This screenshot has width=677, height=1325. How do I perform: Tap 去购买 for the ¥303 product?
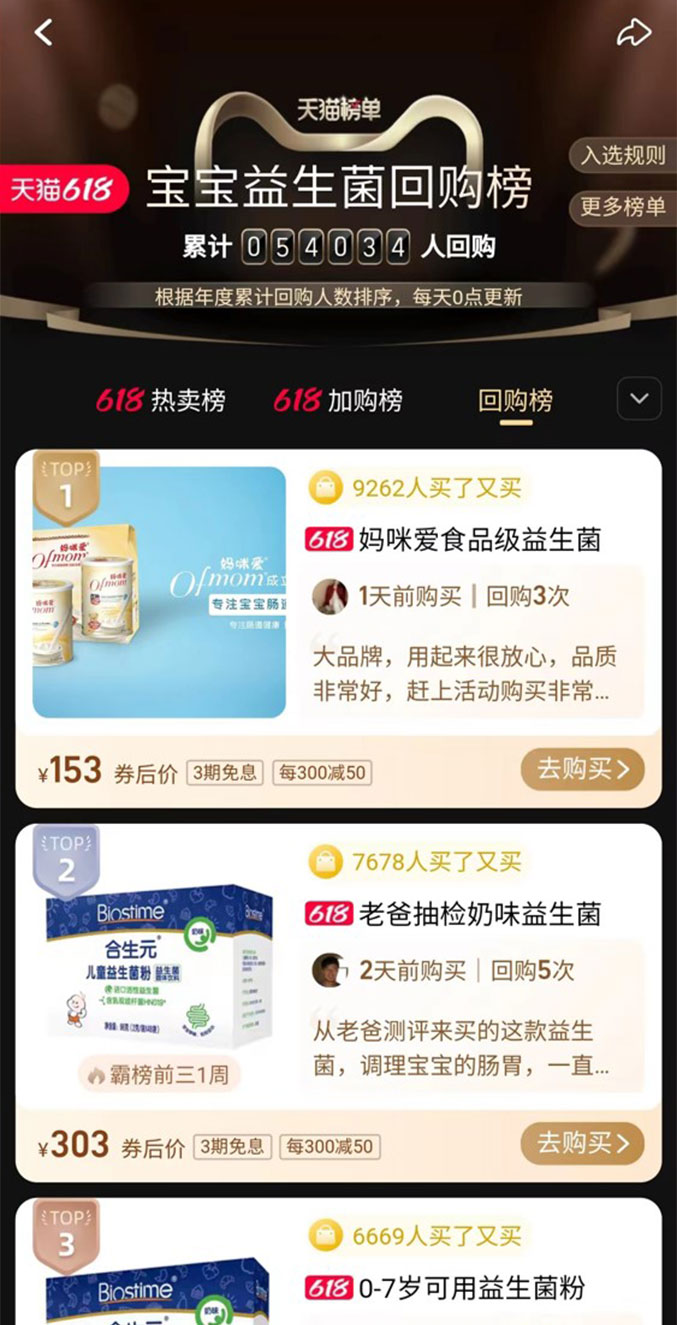click(582, 1143)
